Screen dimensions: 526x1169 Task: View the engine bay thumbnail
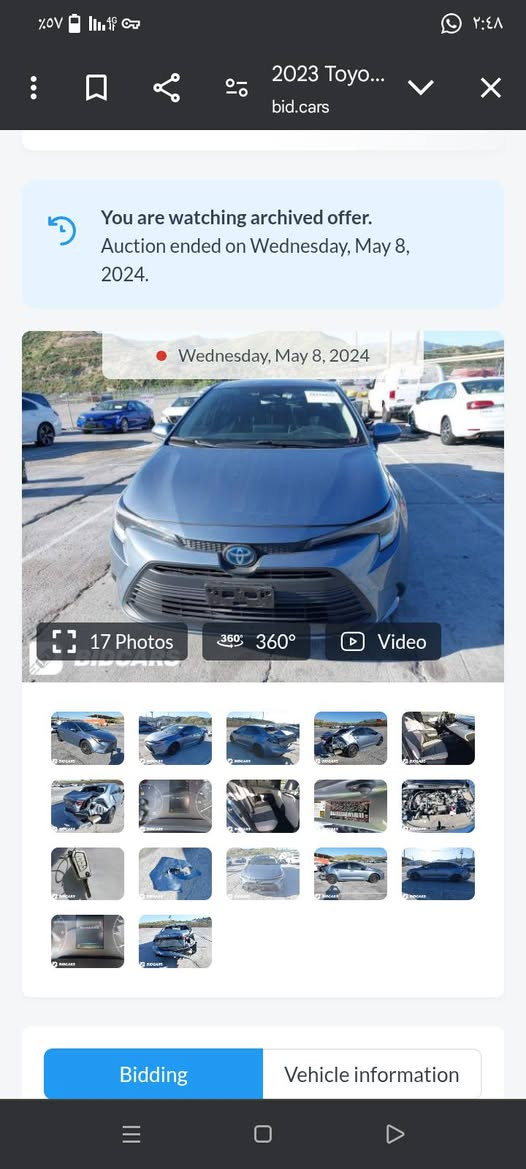438,806
